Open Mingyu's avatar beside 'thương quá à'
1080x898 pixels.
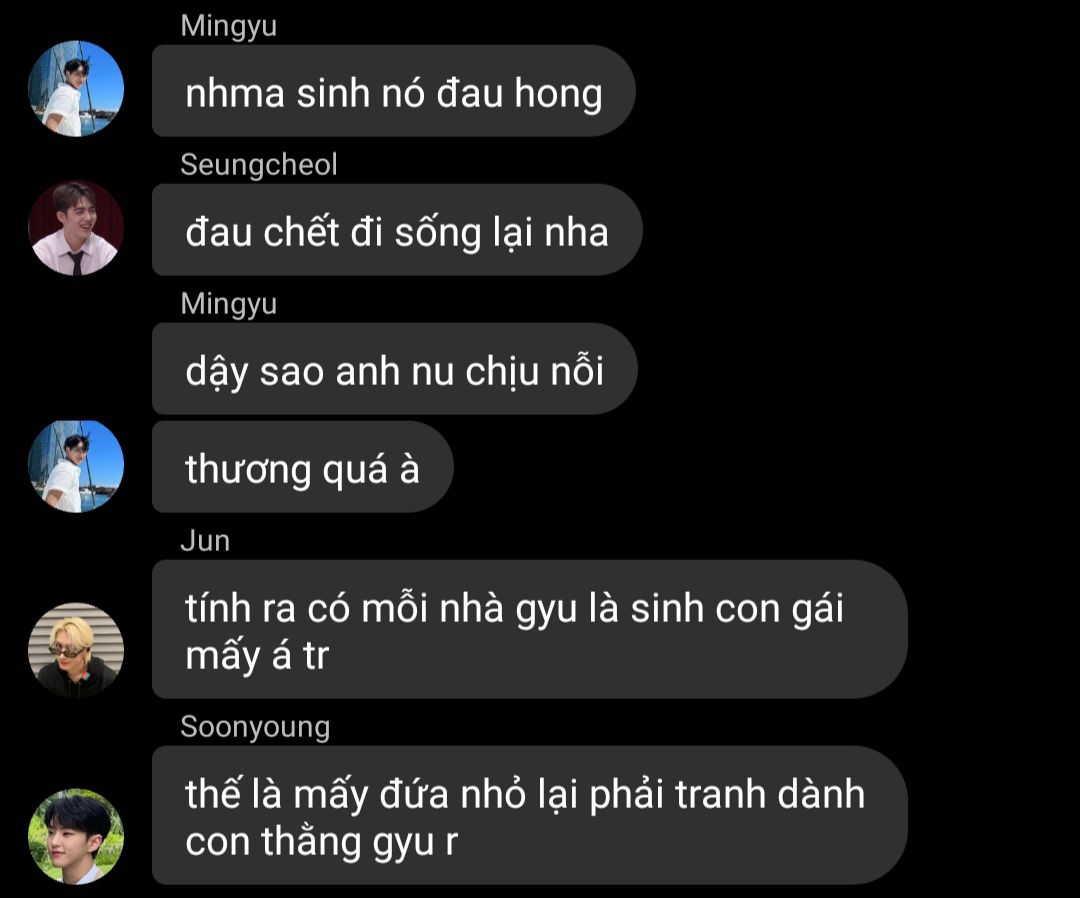(76, 466)
